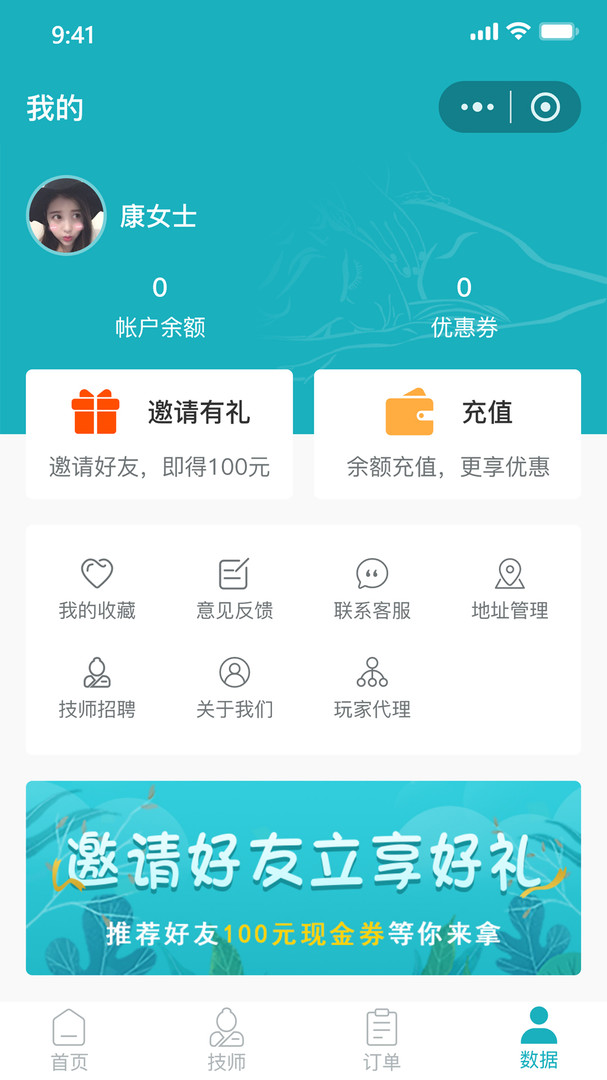Viewport: 607px width, 1080px height.
Task: Open the mini program more options menu
Action: pos(477,107)
